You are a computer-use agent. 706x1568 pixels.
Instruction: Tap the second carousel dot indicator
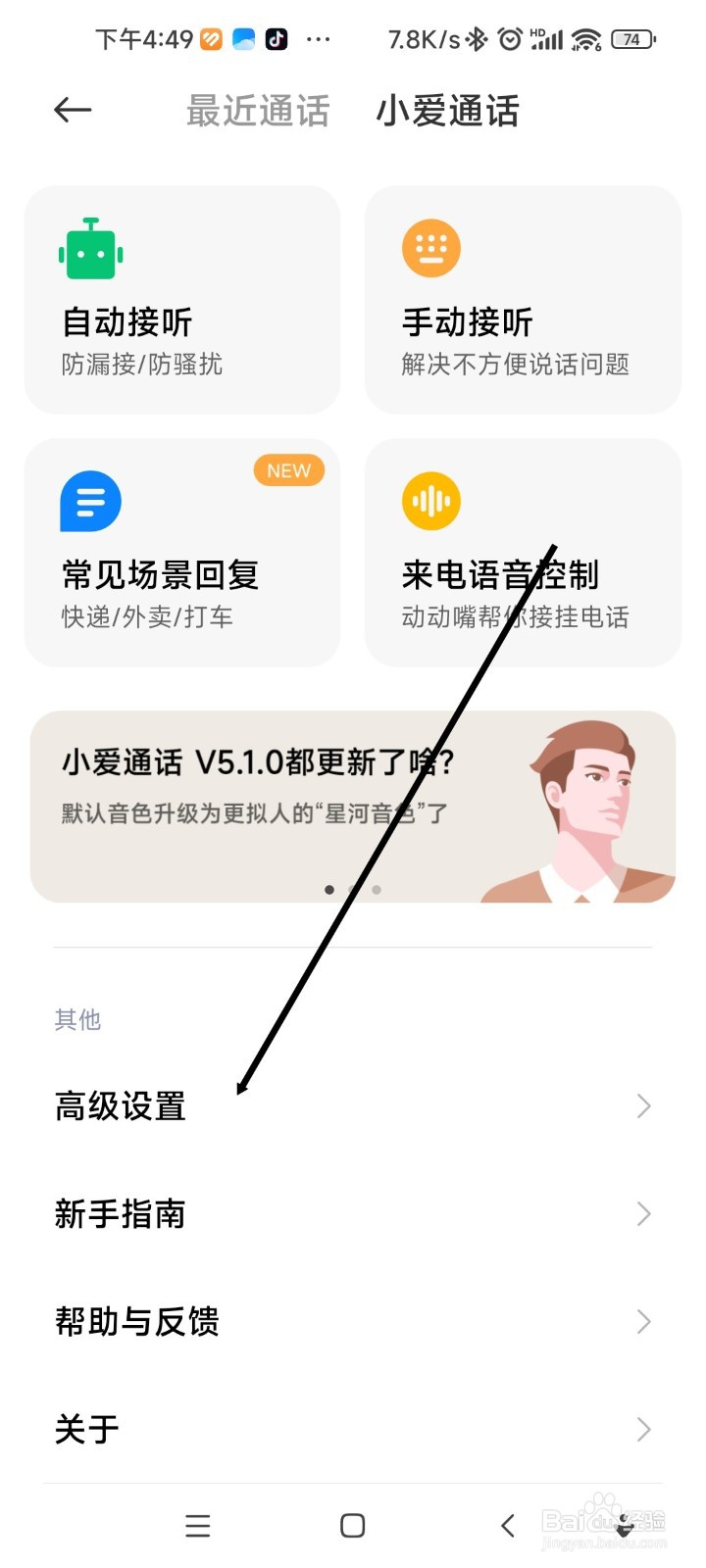[x=353, y=890]
